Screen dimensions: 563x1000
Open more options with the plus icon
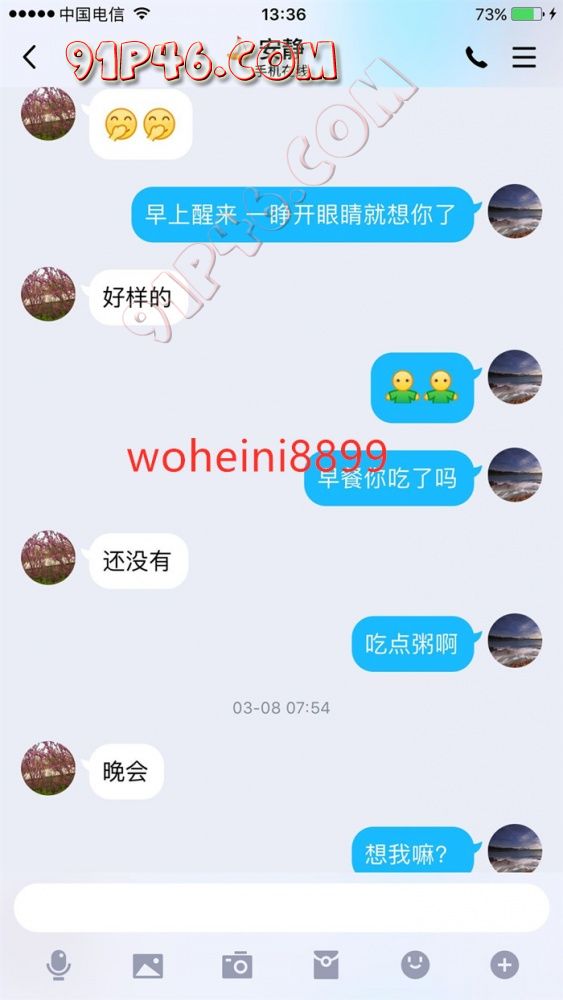(504, 965)
